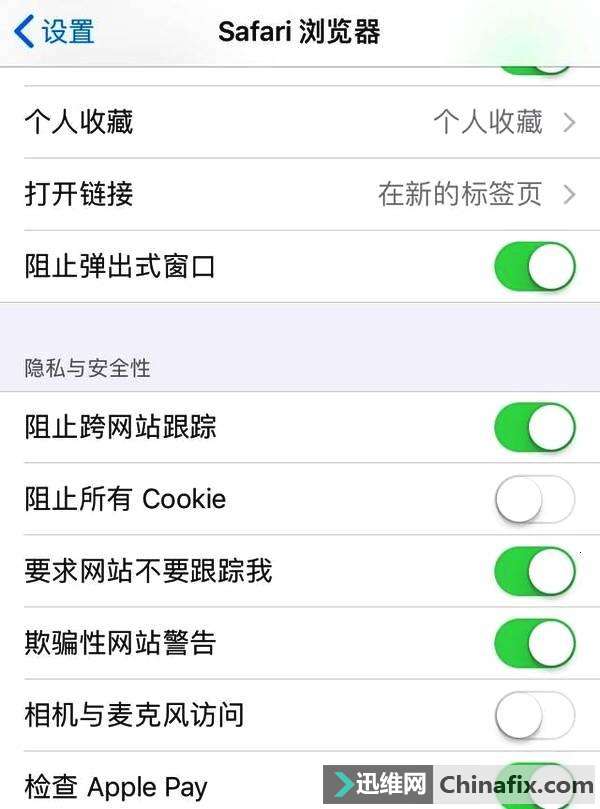Toggle 欺骗性网站警告 off
This screenshot has height=809, width=600.
click(x=534, y=643)
